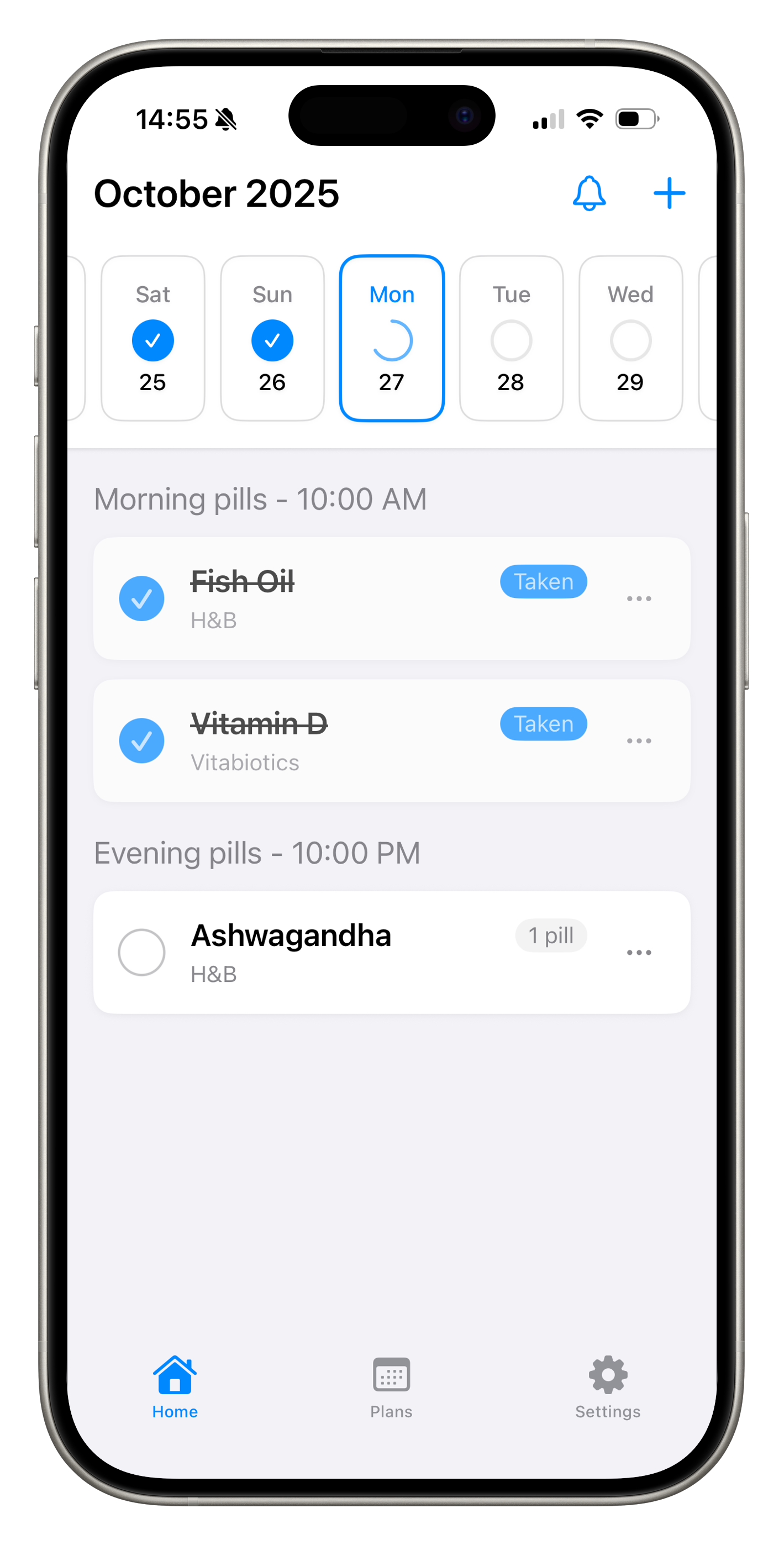Uncheck Vitamin D as taken
The width and height of the screenshot is (784, 1545).
pos(141,740)
